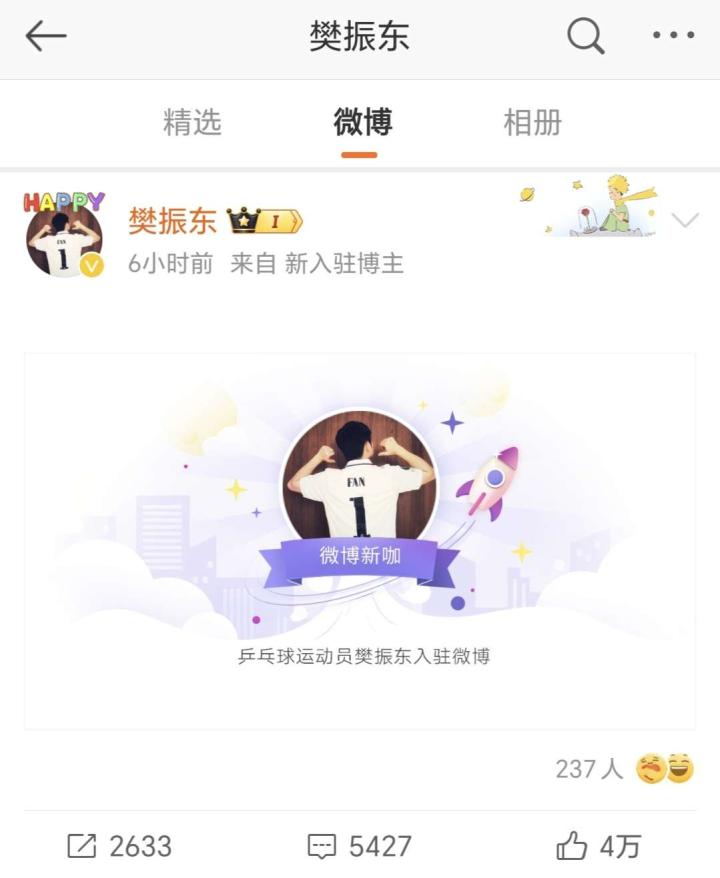Tap the username 樊振东 on the post

(x=172, y=221)
